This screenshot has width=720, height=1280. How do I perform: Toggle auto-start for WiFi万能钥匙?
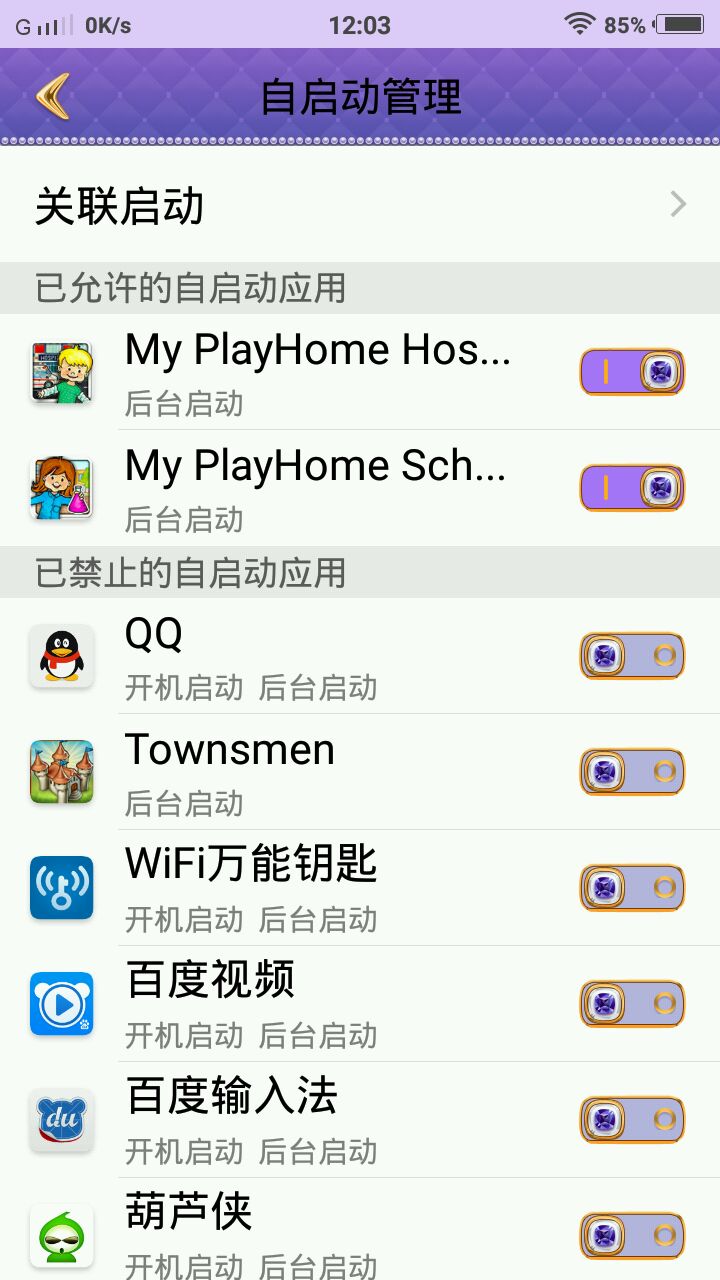tap(632, 888)
